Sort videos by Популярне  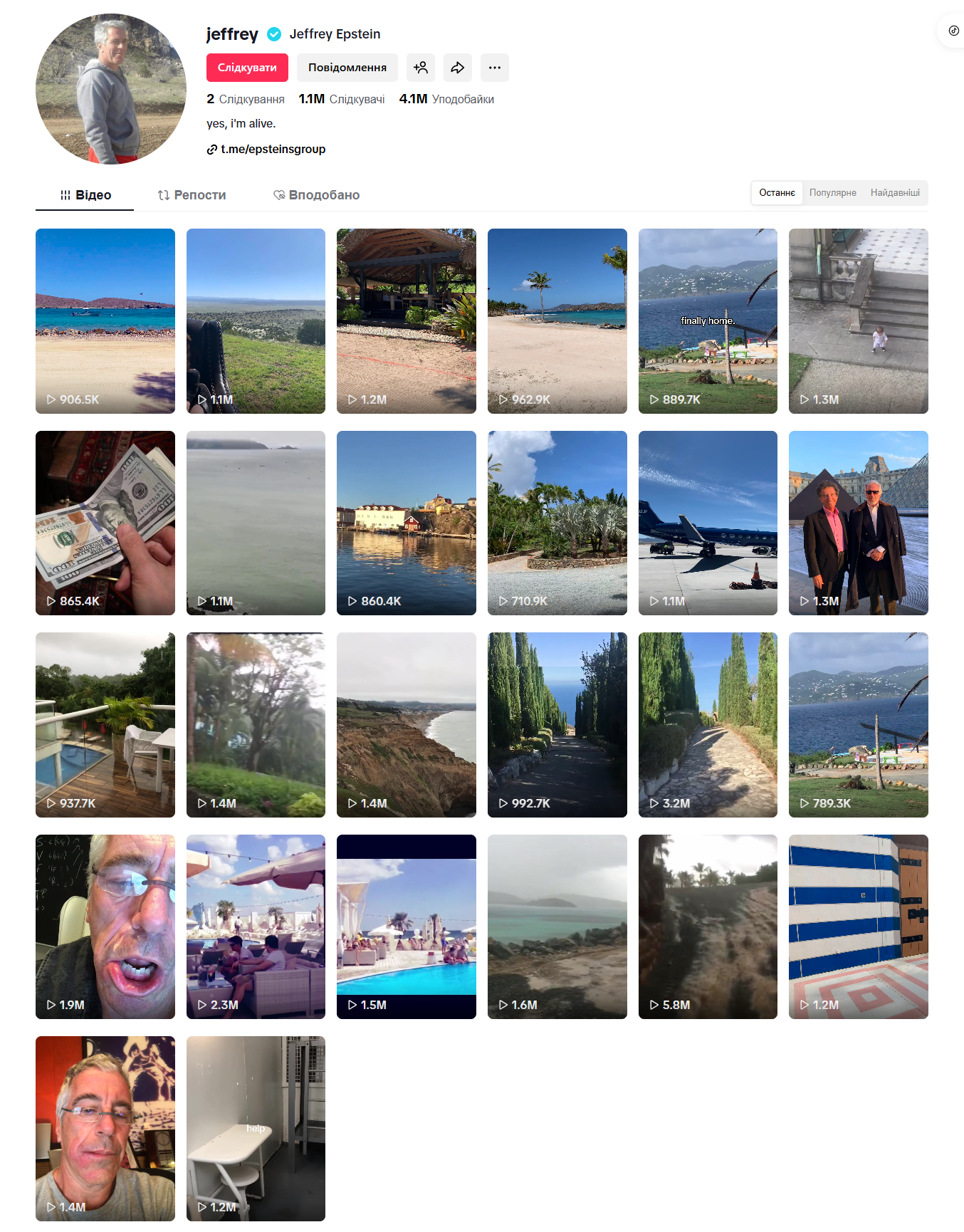point(832,193)
